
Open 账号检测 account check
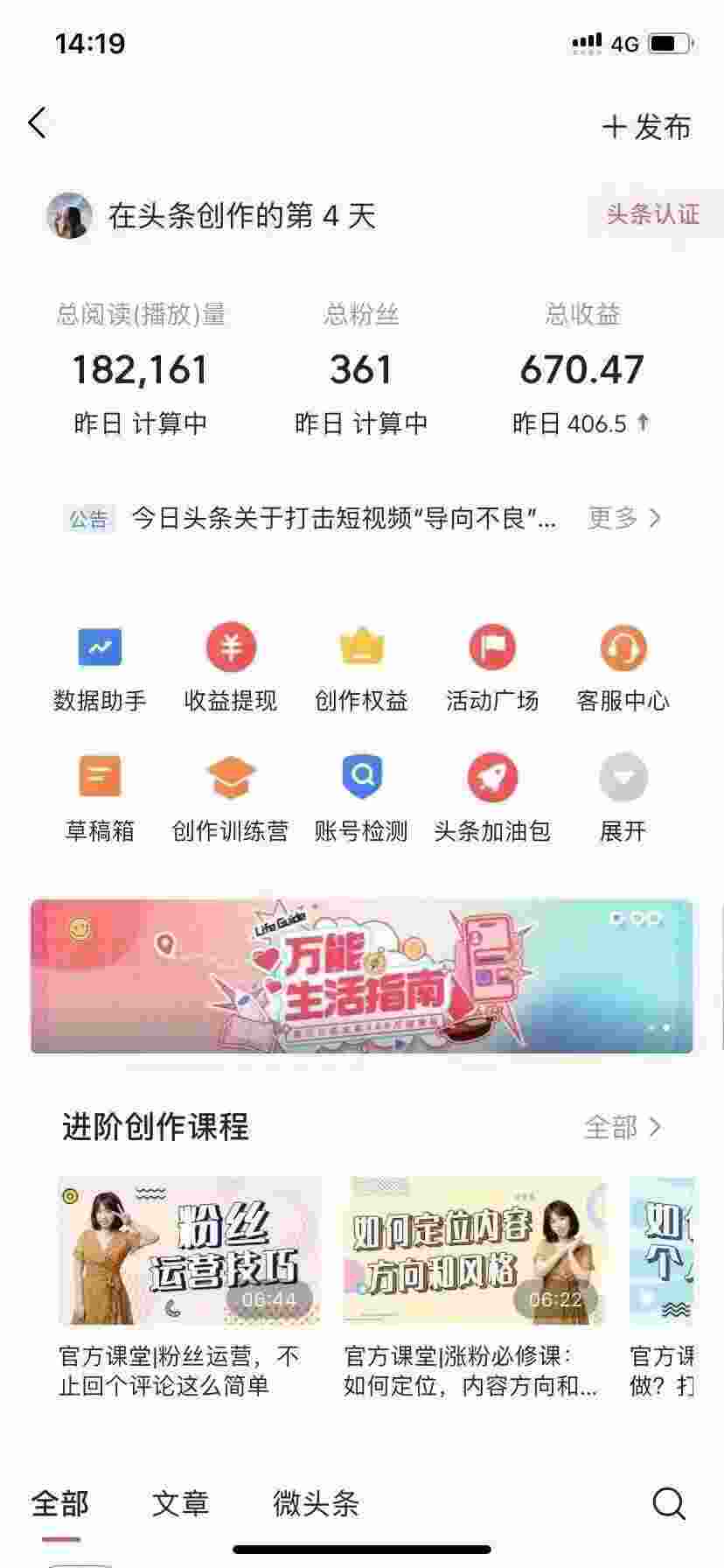pyautogui.click(x=361, y=796)
